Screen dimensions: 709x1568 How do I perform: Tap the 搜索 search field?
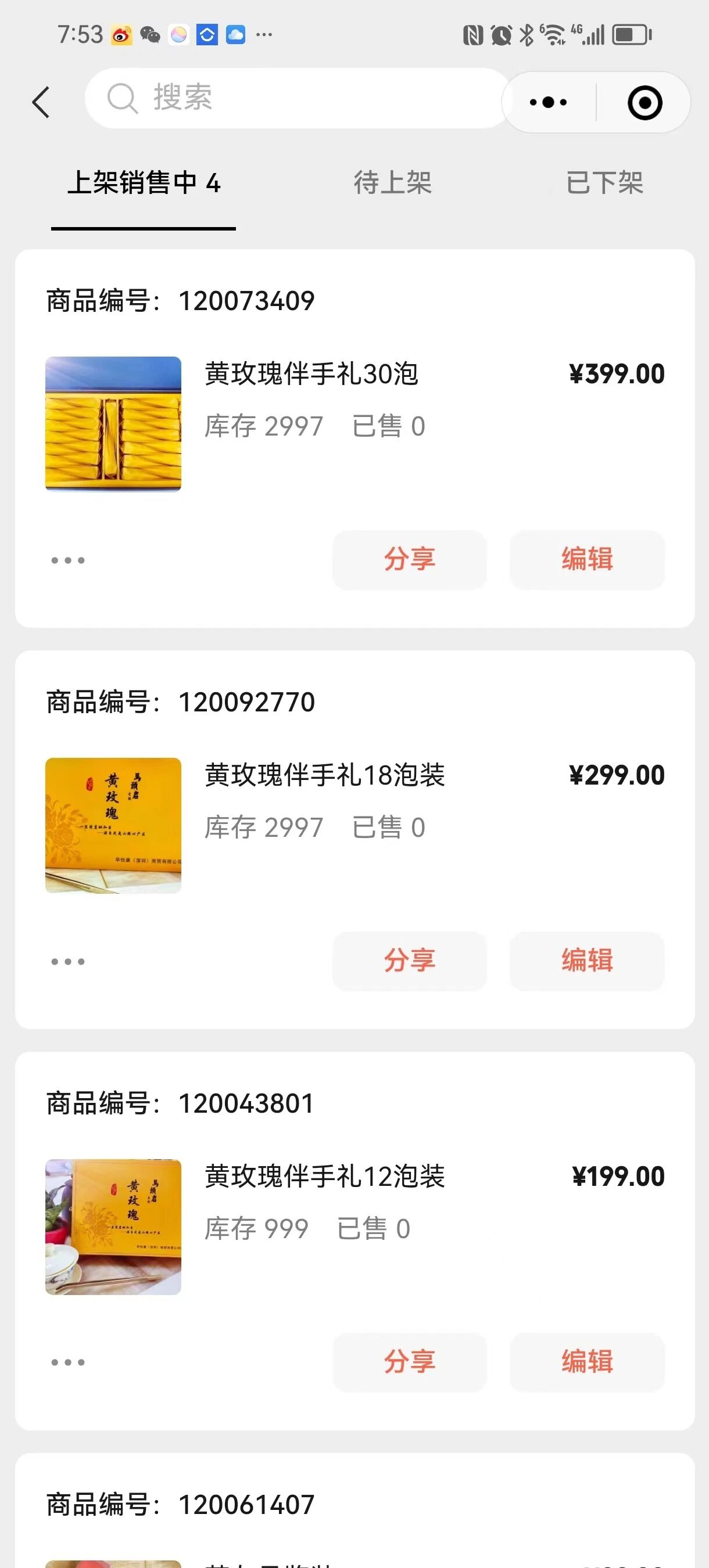(x=297, y=98)
